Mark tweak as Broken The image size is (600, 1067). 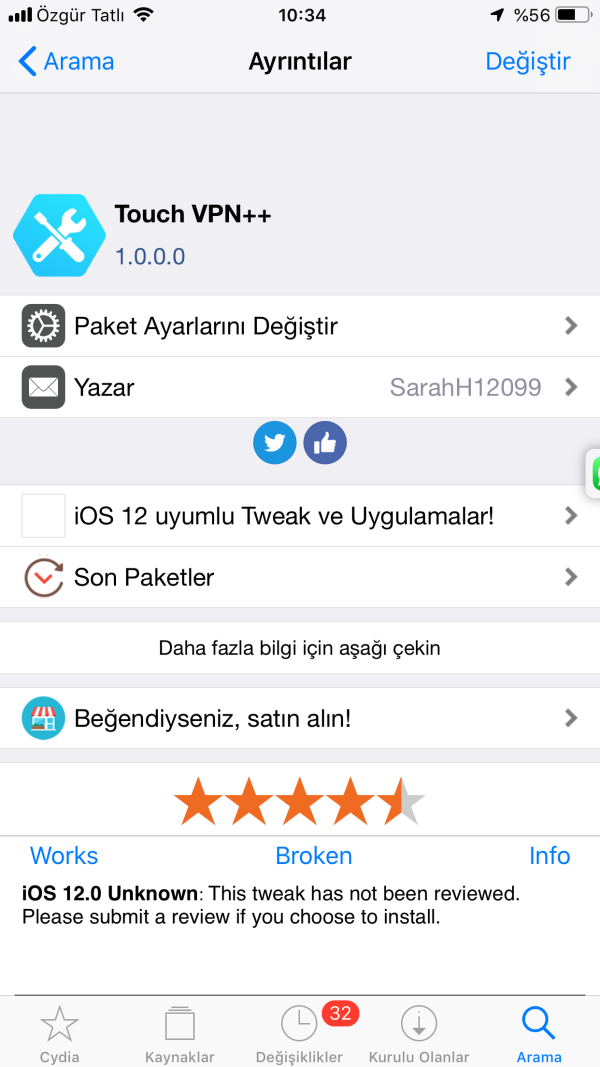314,856
